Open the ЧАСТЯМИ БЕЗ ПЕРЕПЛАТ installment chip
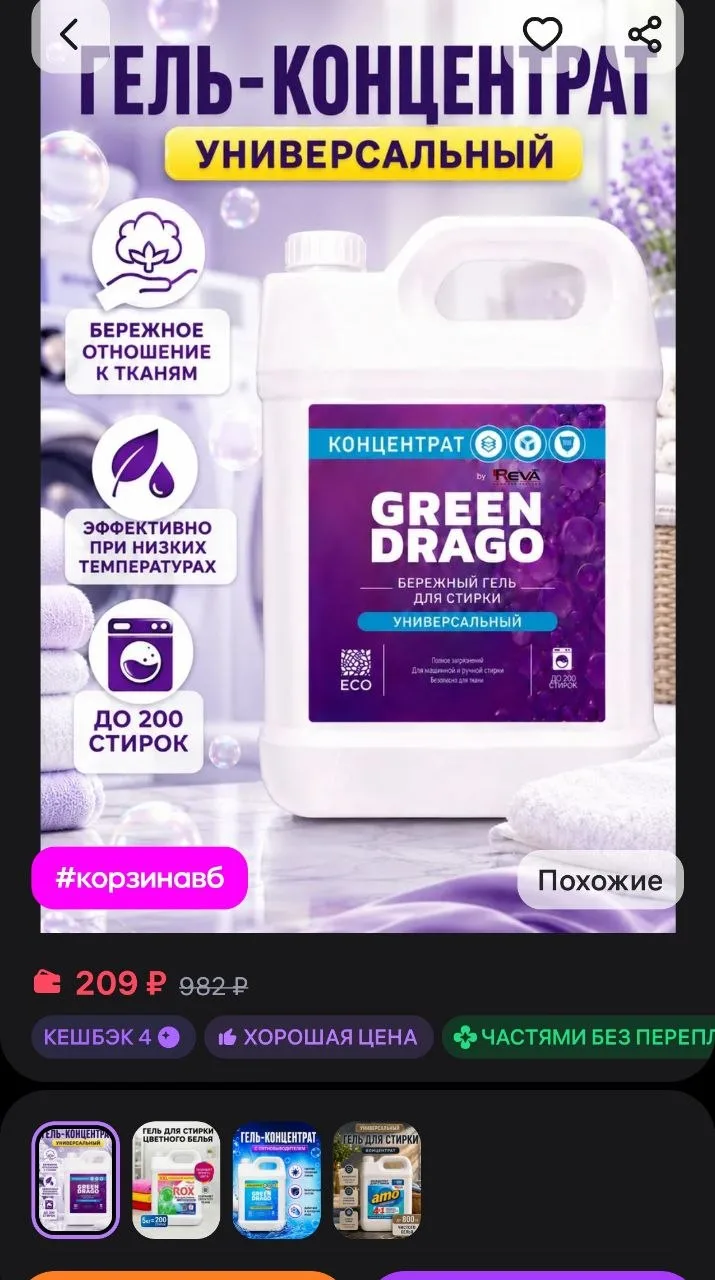Image resolution: width=715 pixels, height=1280 pixels. click(x=579, y=1037)
